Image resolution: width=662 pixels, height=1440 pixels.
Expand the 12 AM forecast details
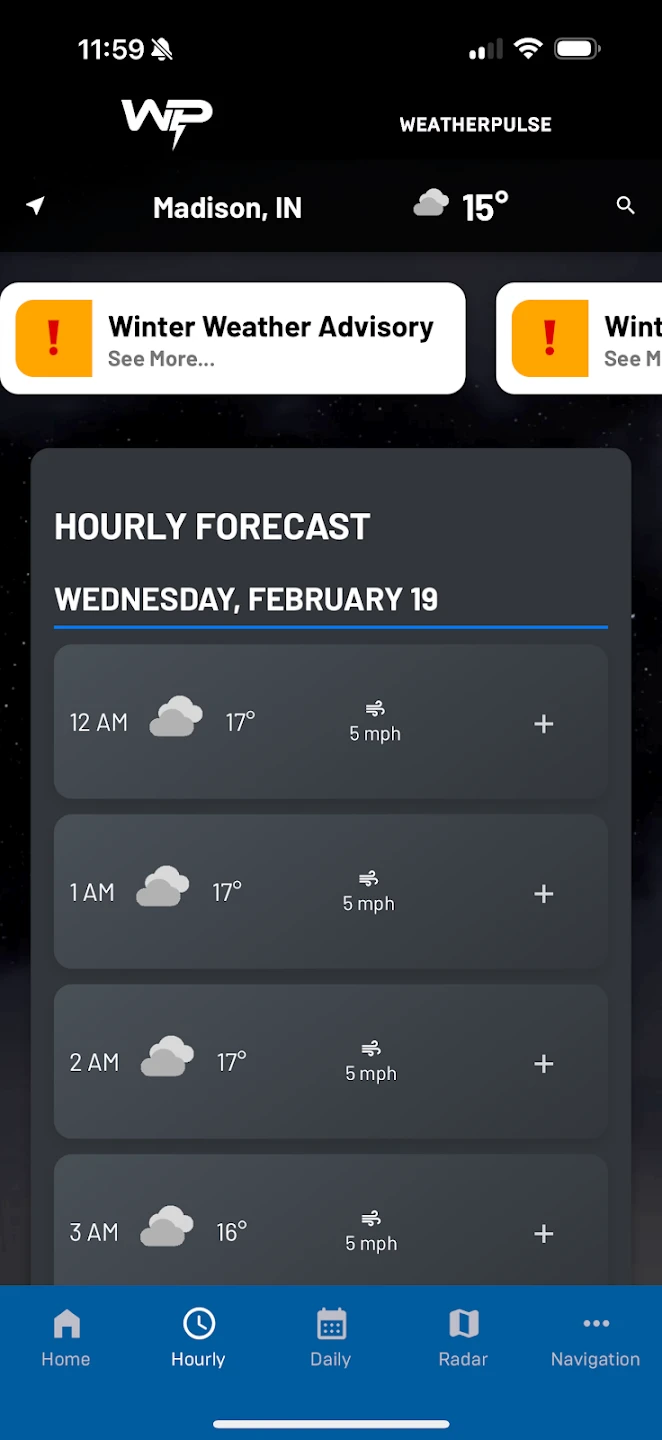[543, 724]
